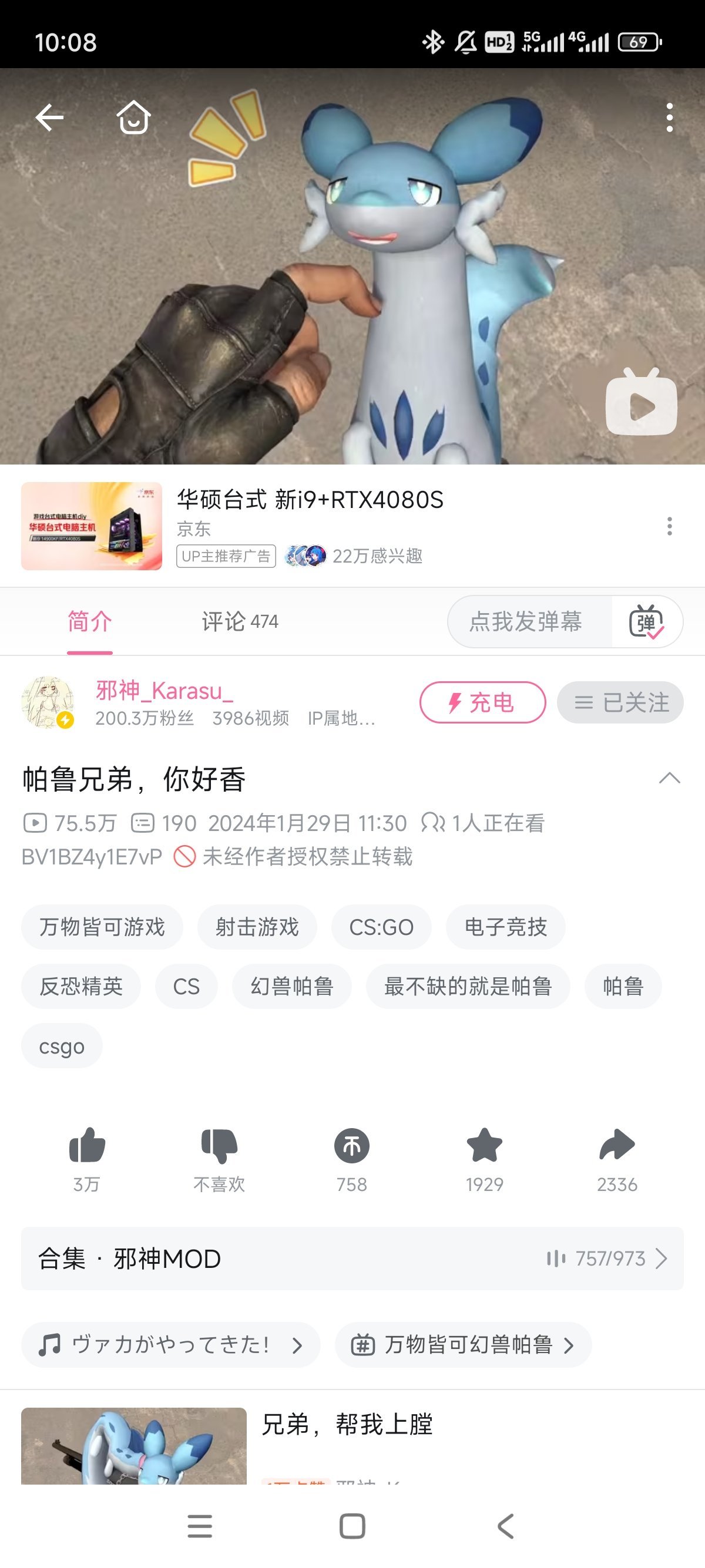Select the 幻兽帕鲁 tag

point(291,986)
